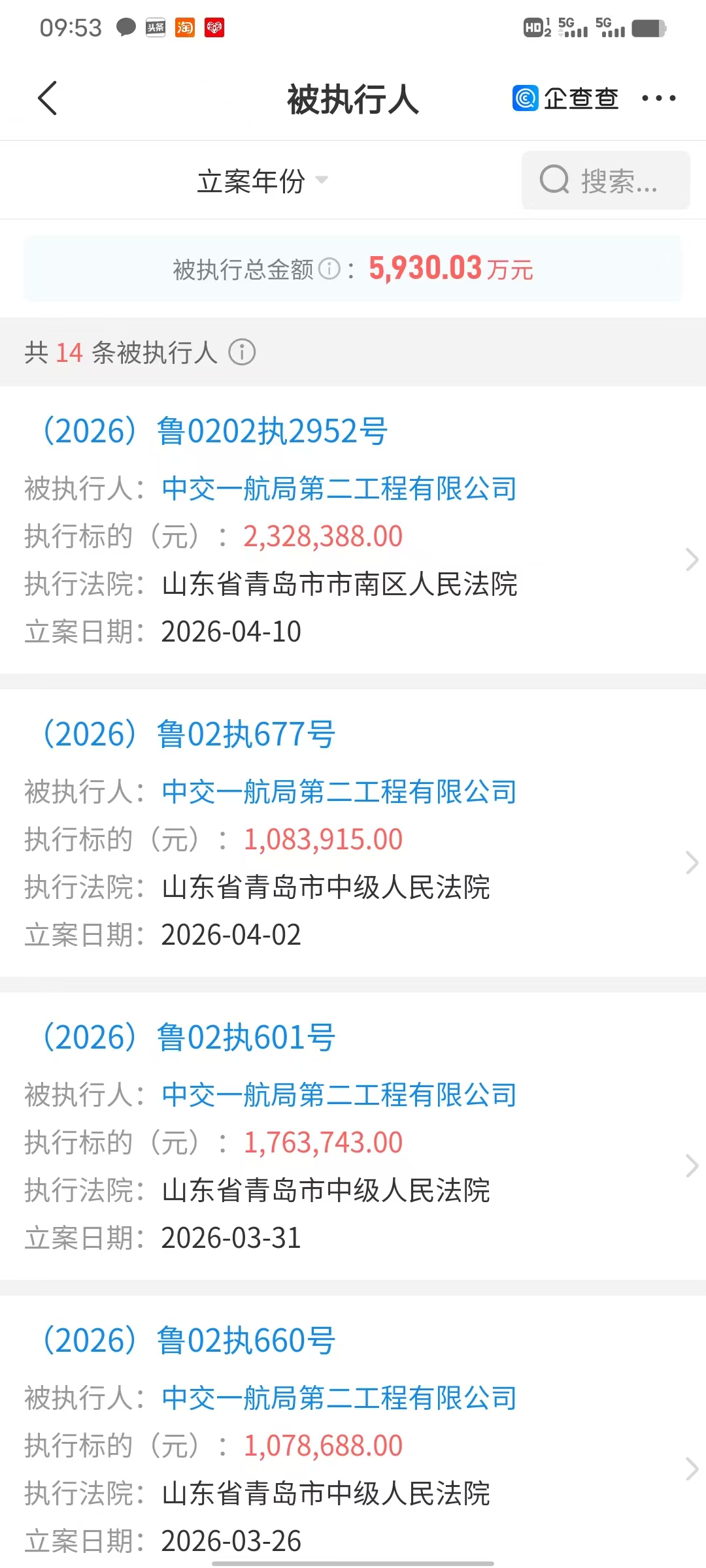This screenshot has width=706, height=1568.
Task: Open the company link in case 鲁0202执2952号
Action: [x=339, y=489]
